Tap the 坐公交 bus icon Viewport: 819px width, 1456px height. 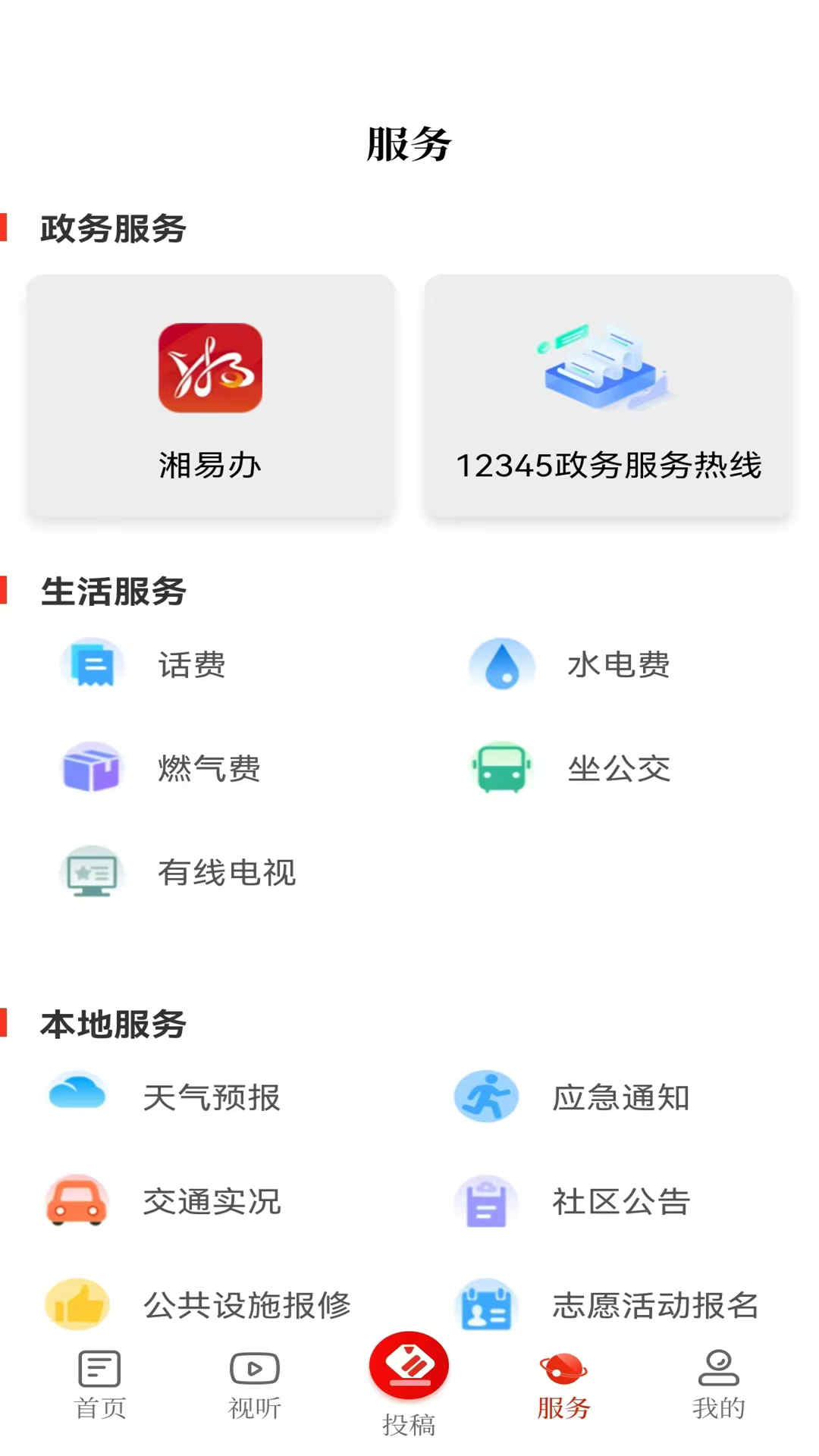(x=500, y=768)
